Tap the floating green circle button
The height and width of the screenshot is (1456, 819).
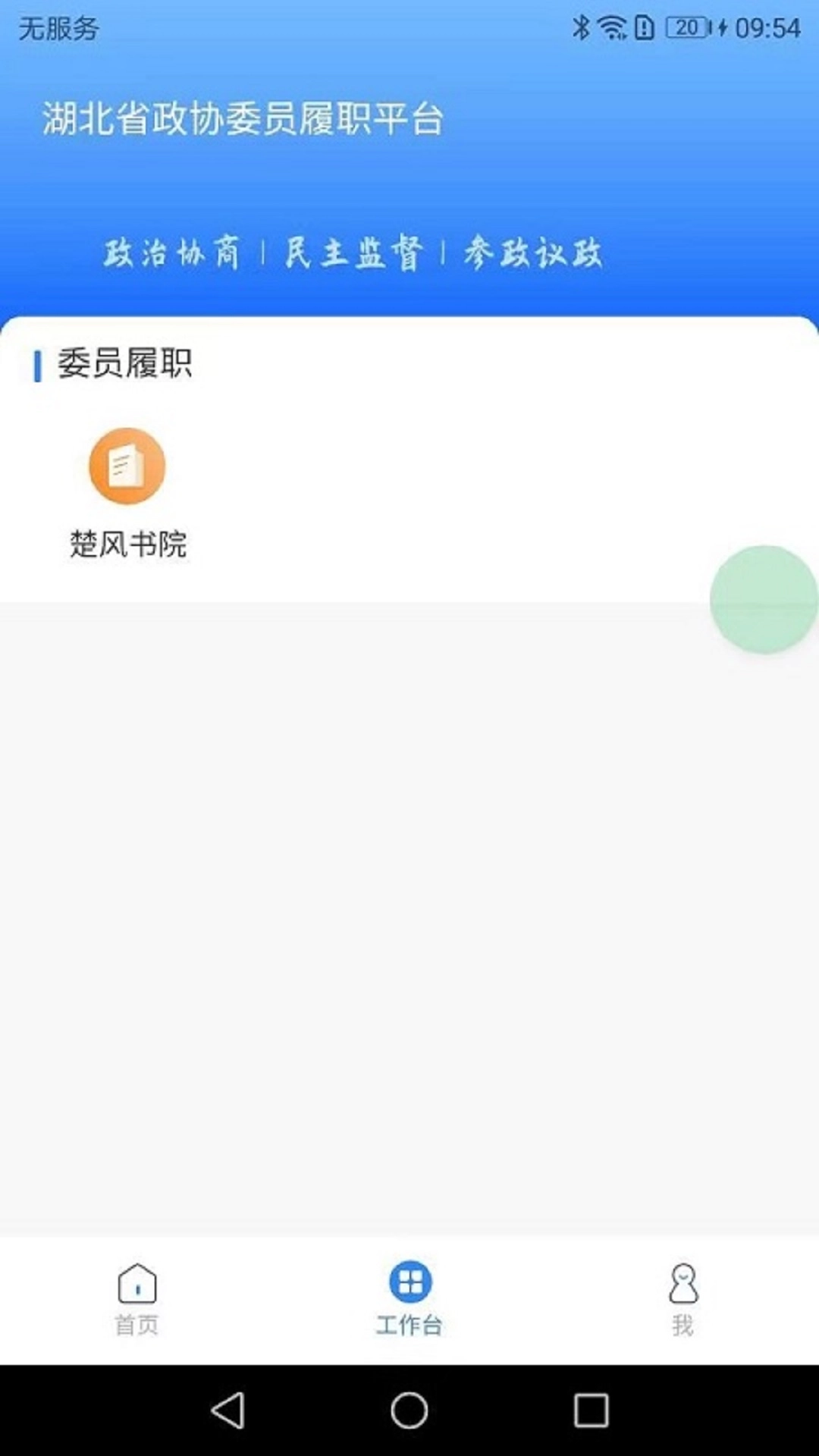click(764, 601)
